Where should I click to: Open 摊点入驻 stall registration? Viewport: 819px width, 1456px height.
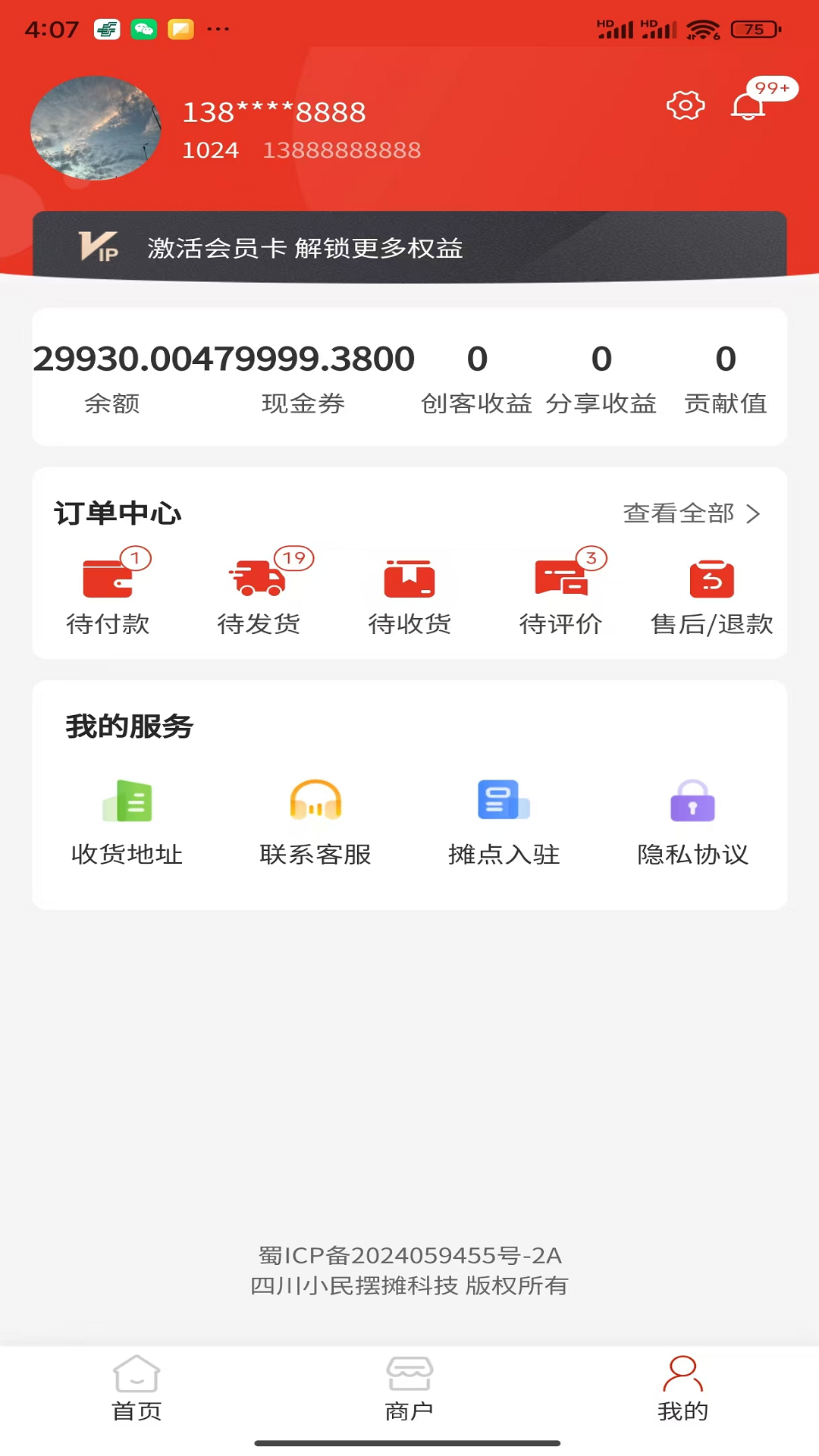tap(504, 822)
